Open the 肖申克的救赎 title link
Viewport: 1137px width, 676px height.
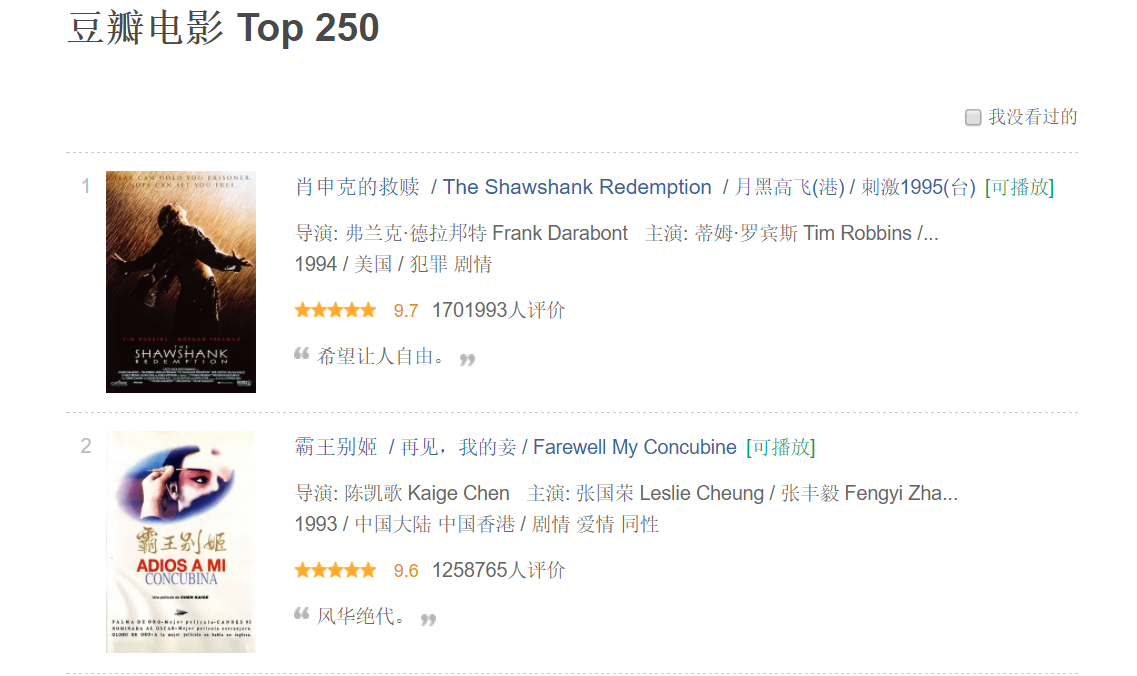click(358, 187)
